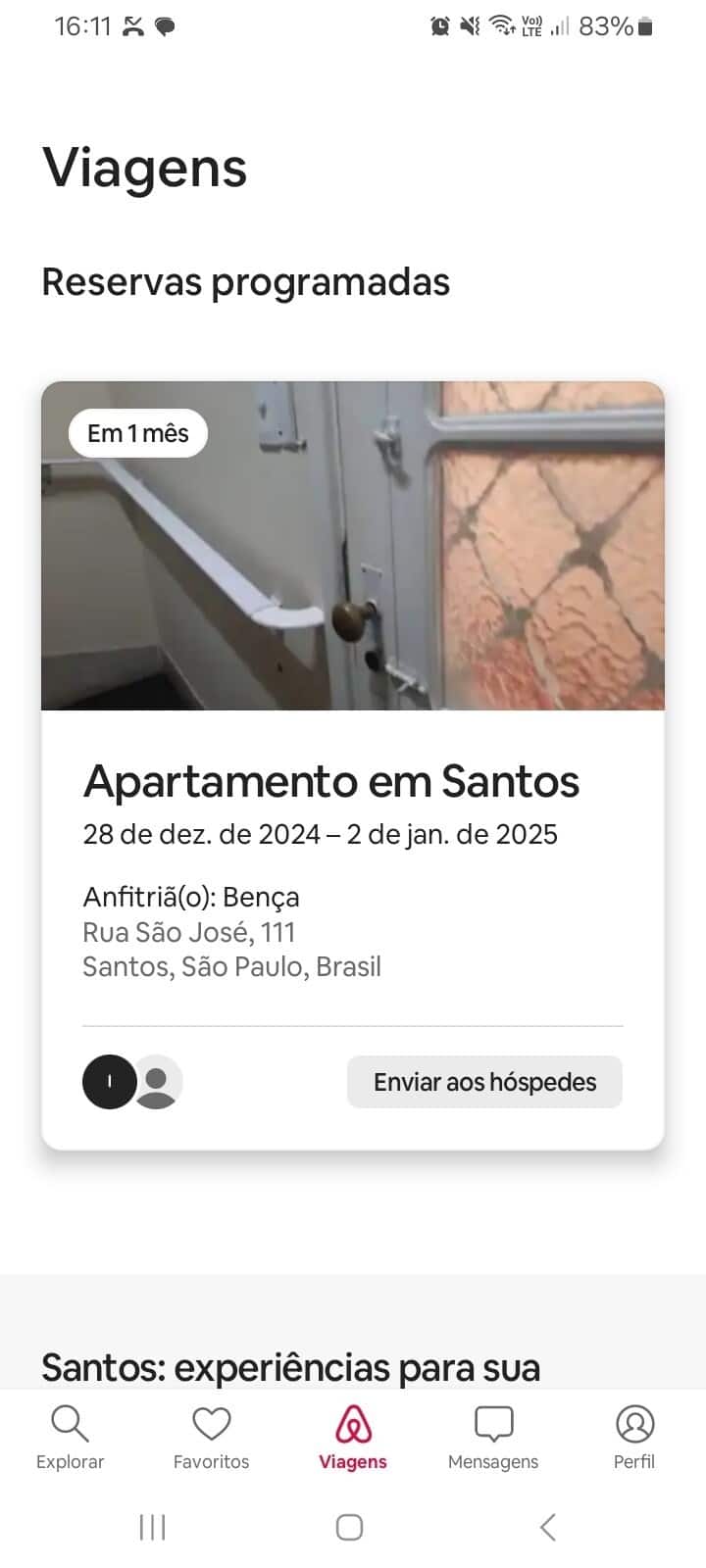Viewport: 706px width, 1568px height.
Task: Open recent apps from the navigation bar
Action: coord(153,1526)
